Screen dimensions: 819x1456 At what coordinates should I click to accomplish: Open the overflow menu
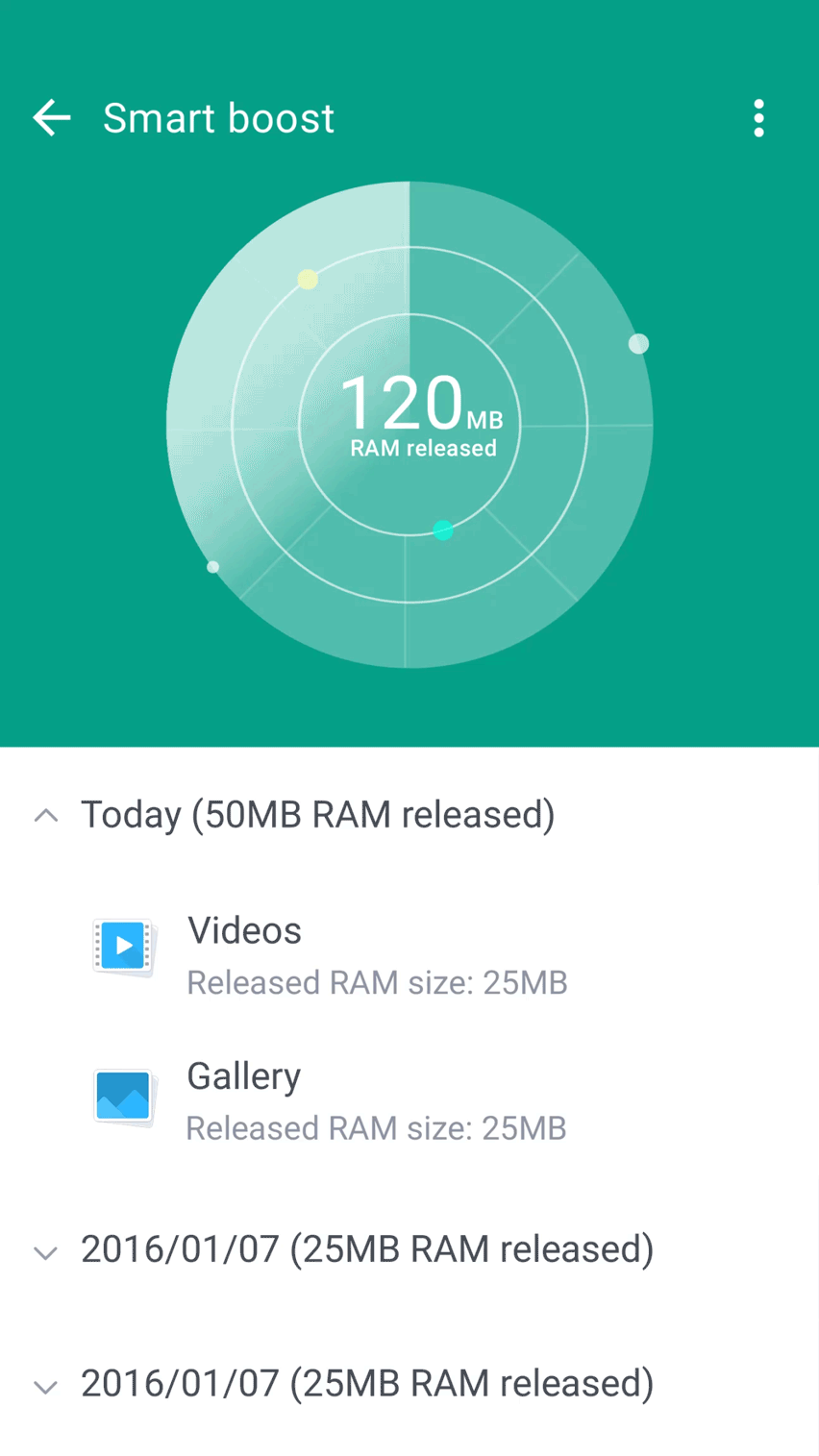(x=758, y=118)
